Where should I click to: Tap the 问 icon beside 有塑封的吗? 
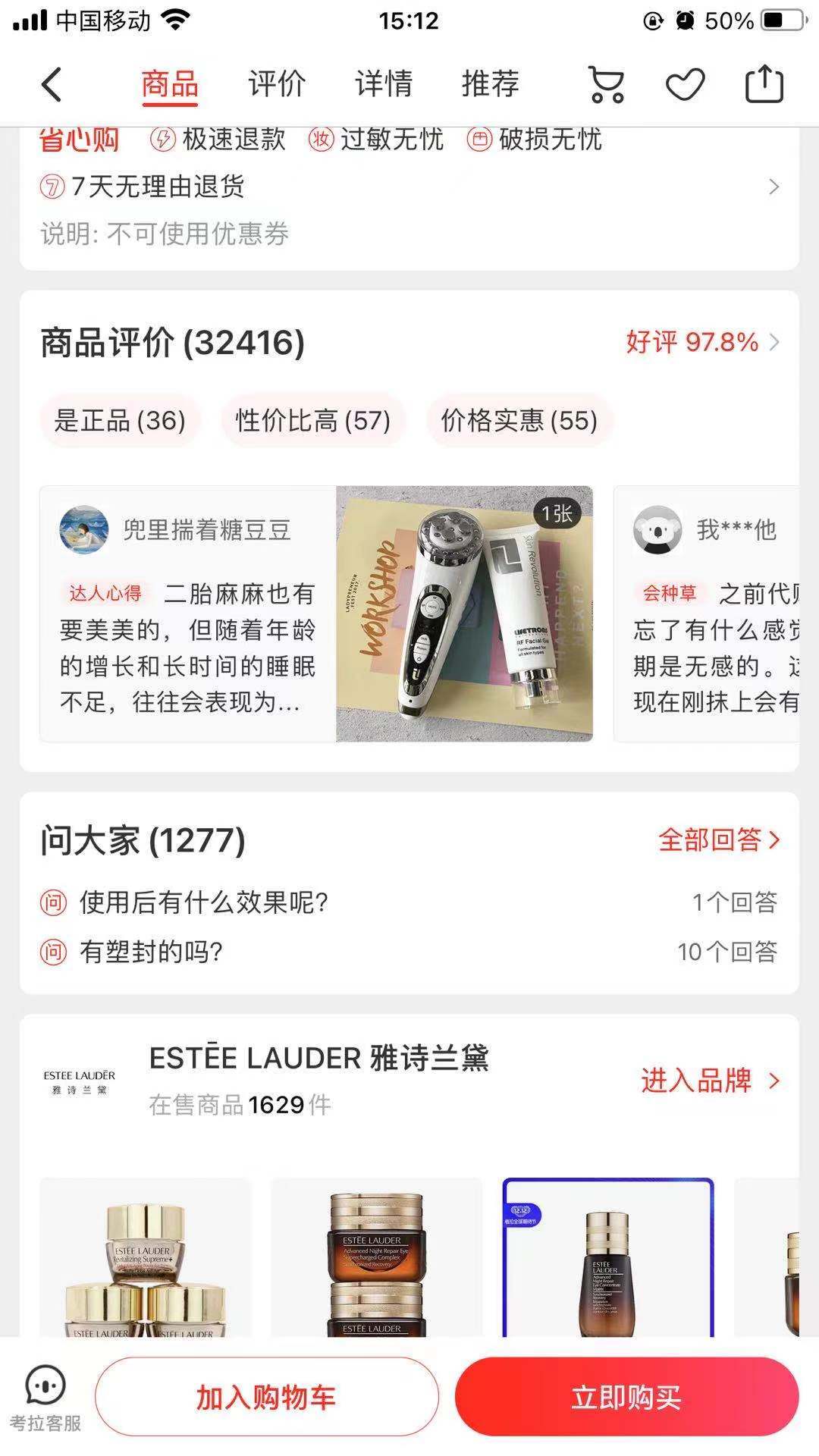(52, 950)
